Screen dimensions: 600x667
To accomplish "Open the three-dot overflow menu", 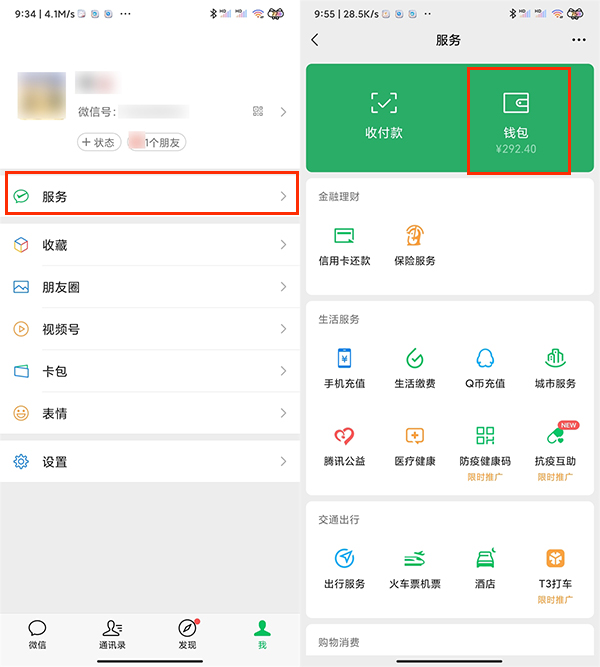I will tap(579, 40).
